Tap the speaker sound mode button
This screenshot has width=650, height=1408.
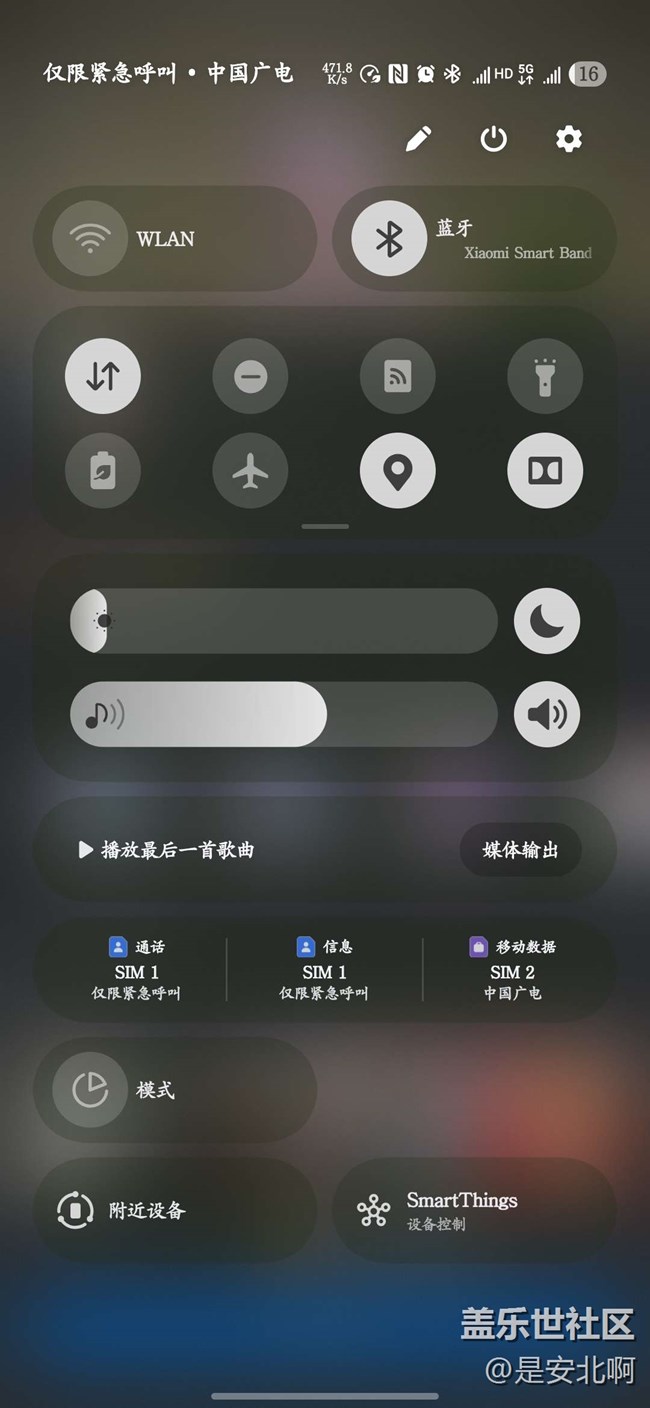tap(547, 714)
